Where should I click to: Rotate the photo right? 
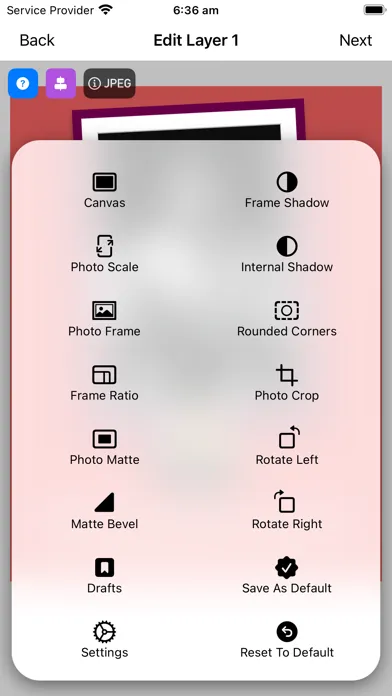(287, 512)
